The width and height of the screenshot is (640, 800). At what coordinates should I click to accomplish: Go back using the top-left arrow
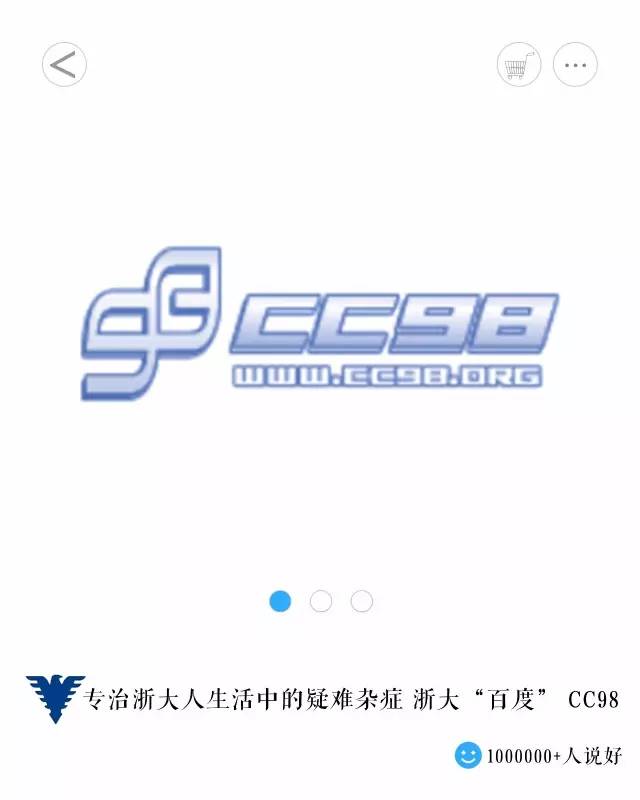pos(64,65)
